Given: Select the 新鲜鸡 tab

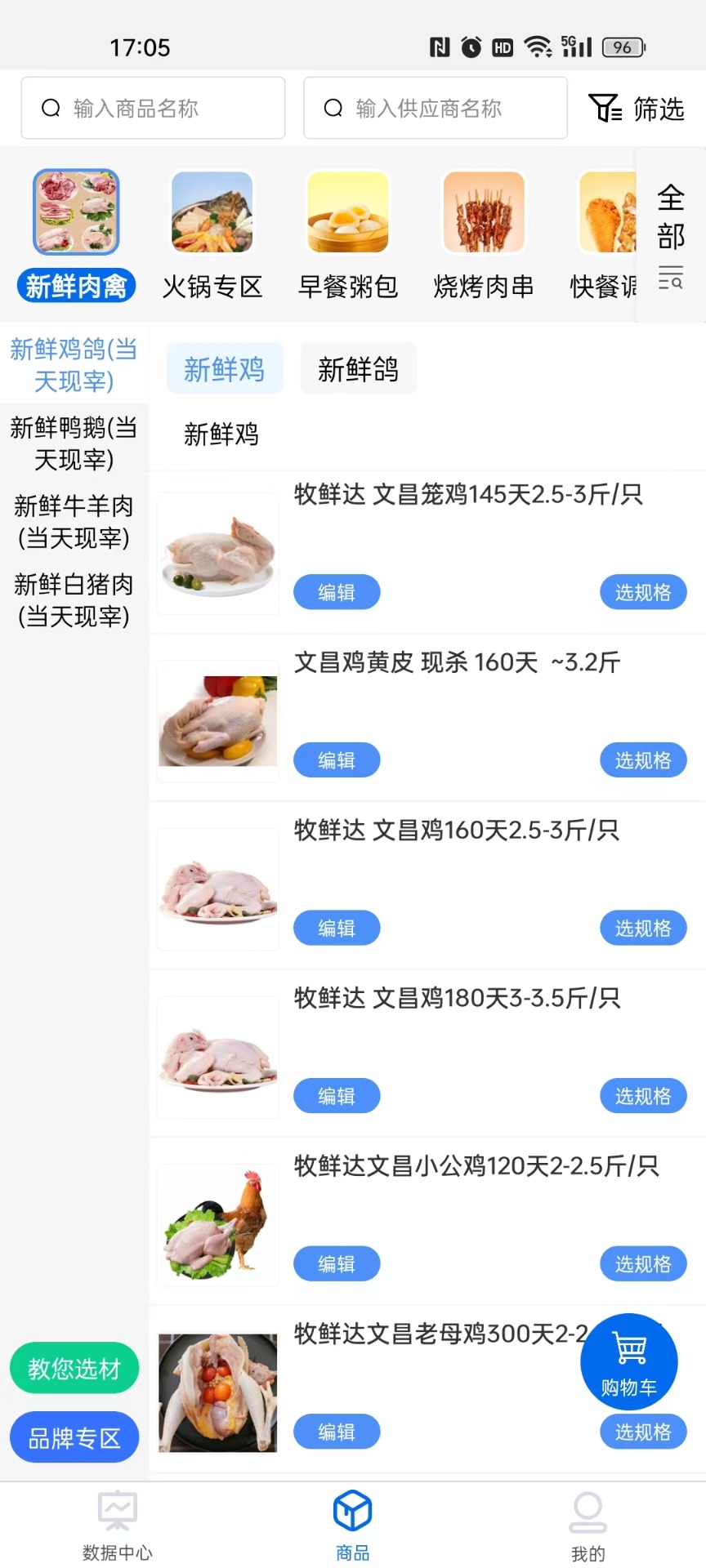Looking at the screenshot, I should pyautogui.click(x=225, y=368).
